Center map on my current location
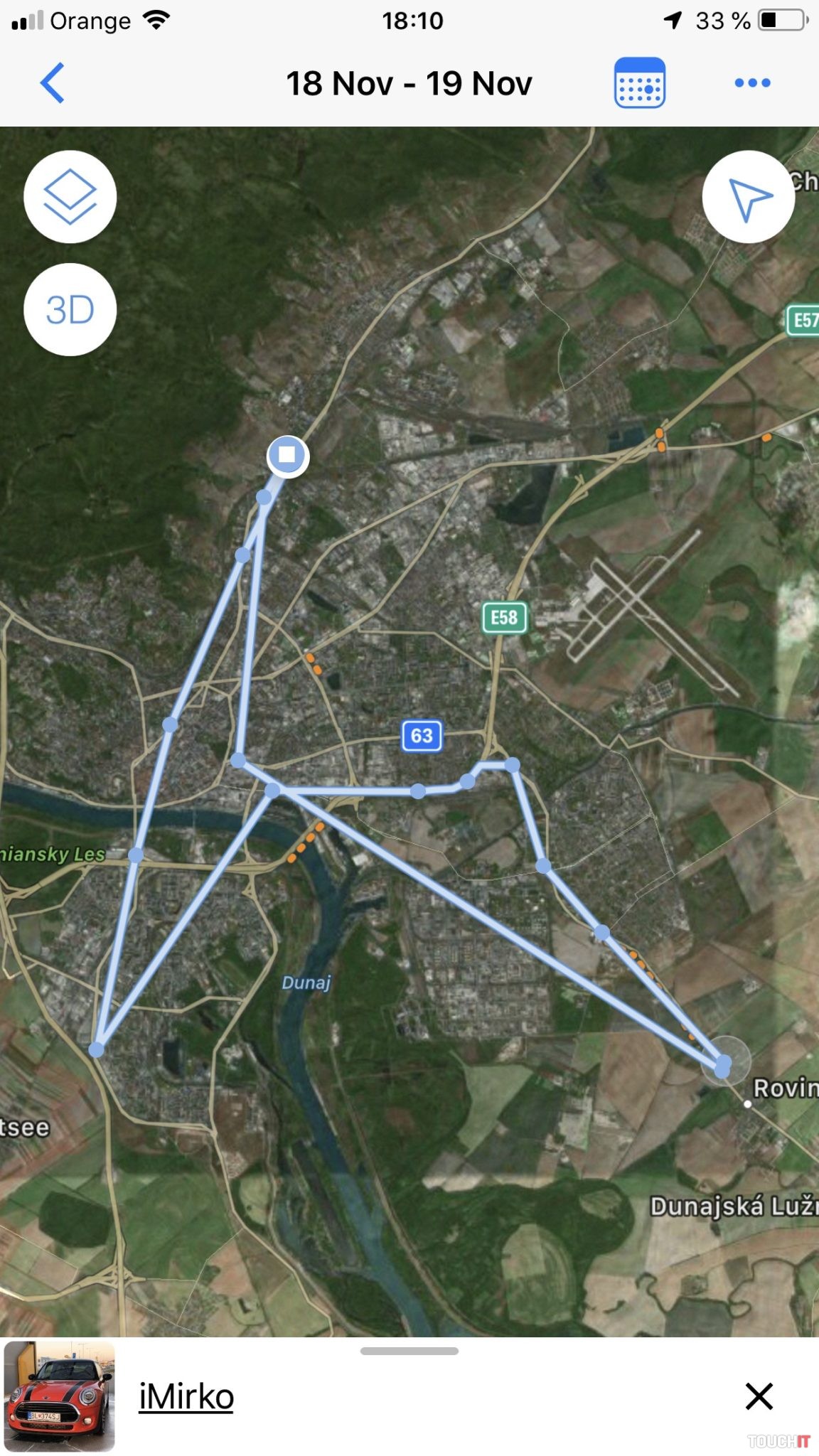The image size is (819, 1456). 748,197
